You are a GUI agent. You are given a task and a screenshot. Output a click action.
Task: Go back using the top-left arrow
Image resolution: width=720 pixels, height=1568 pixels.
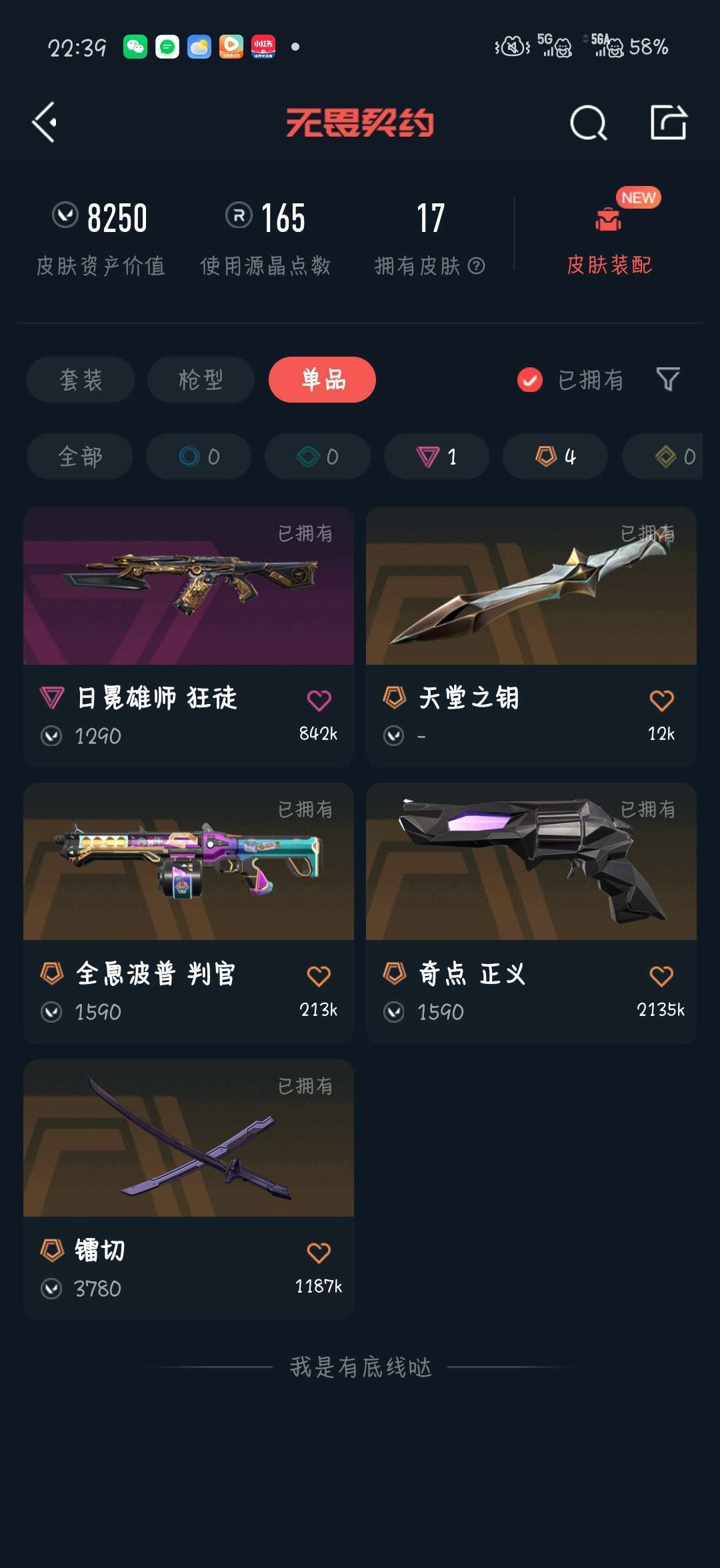pos(45,123)
